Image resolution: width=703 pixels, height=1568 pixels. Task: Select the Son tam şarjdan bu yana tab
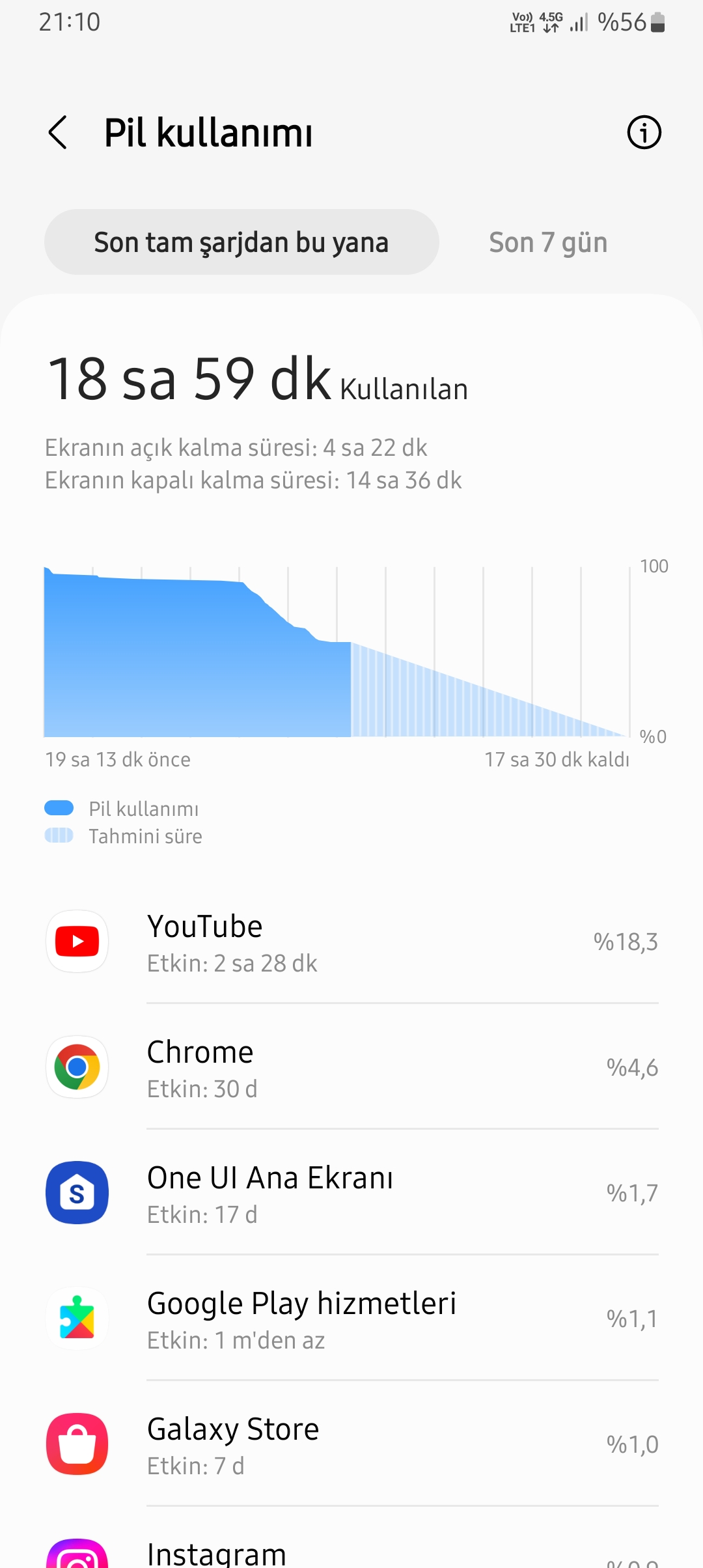click(241, 242)
